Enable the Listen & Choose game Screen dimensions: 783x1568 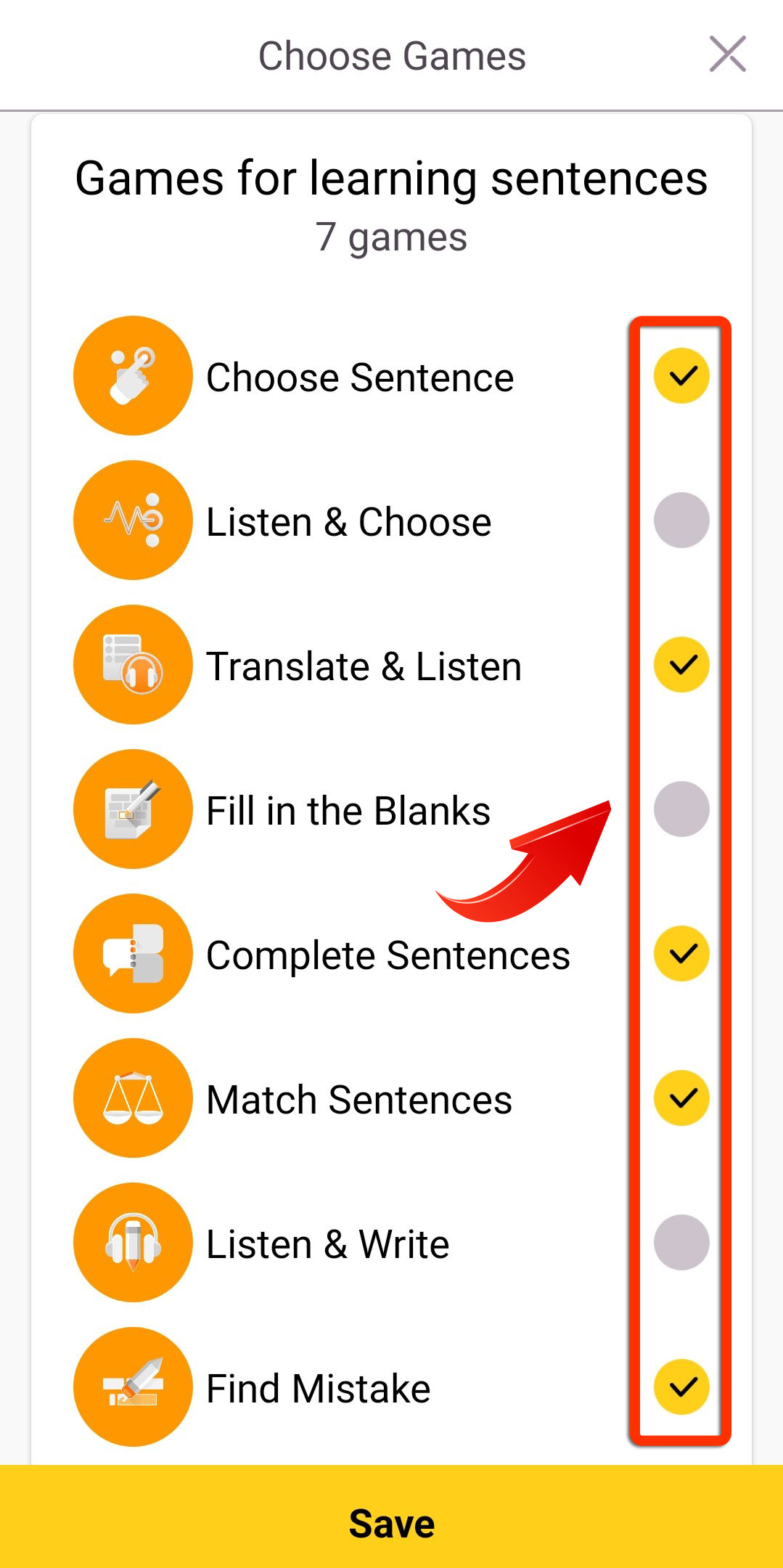(x=681, y=520)
